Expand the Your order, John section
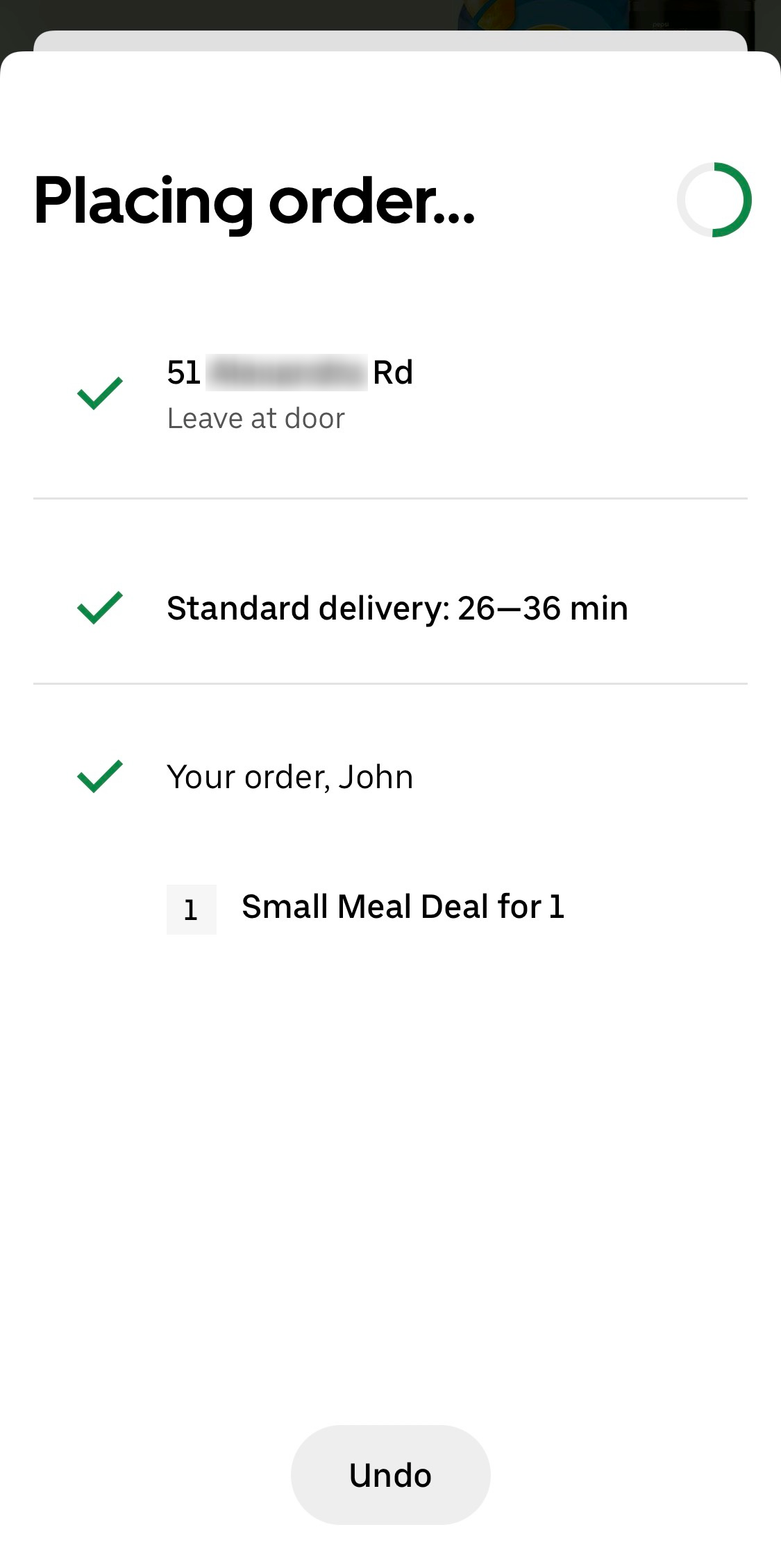 coord(290,776)
